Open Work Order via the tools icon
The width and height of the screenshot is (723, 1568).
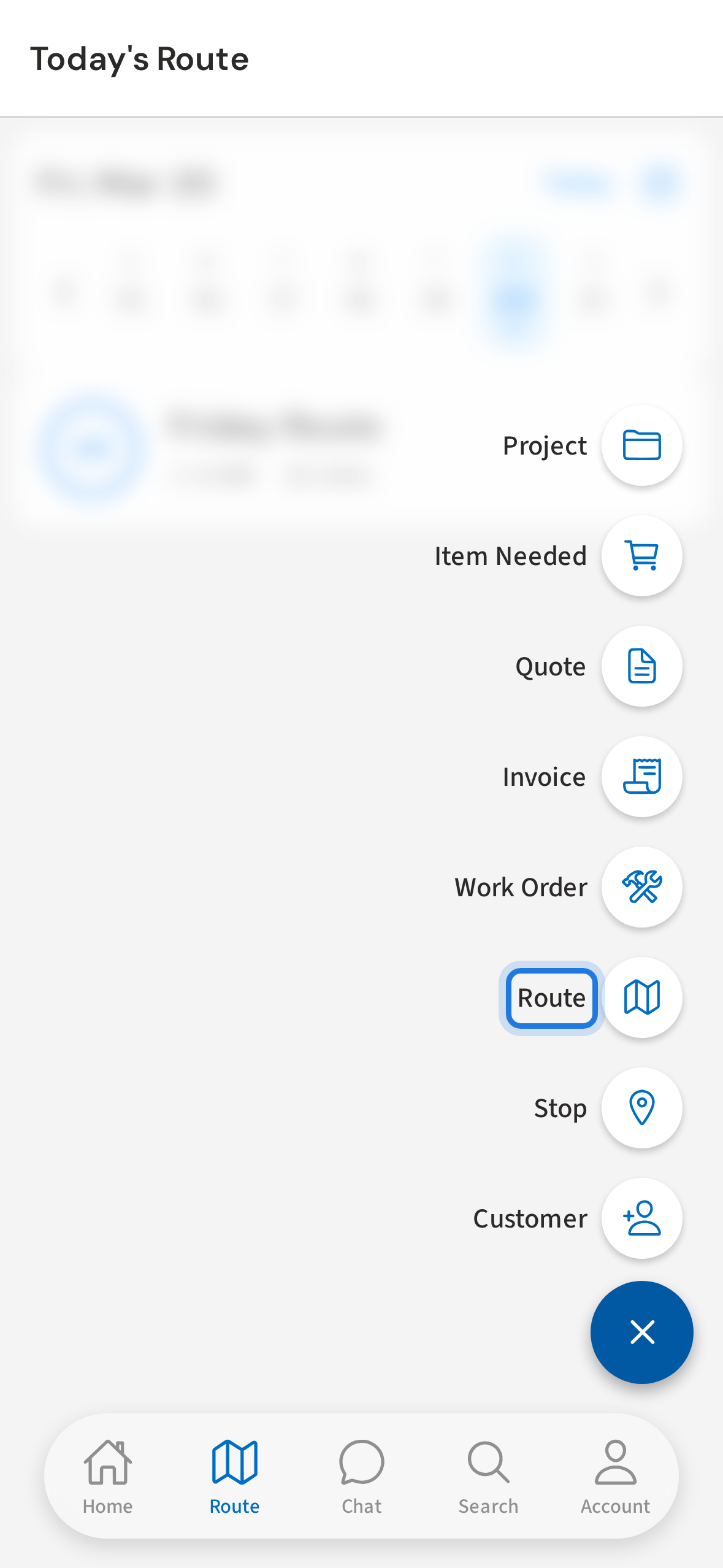point(641,887)
